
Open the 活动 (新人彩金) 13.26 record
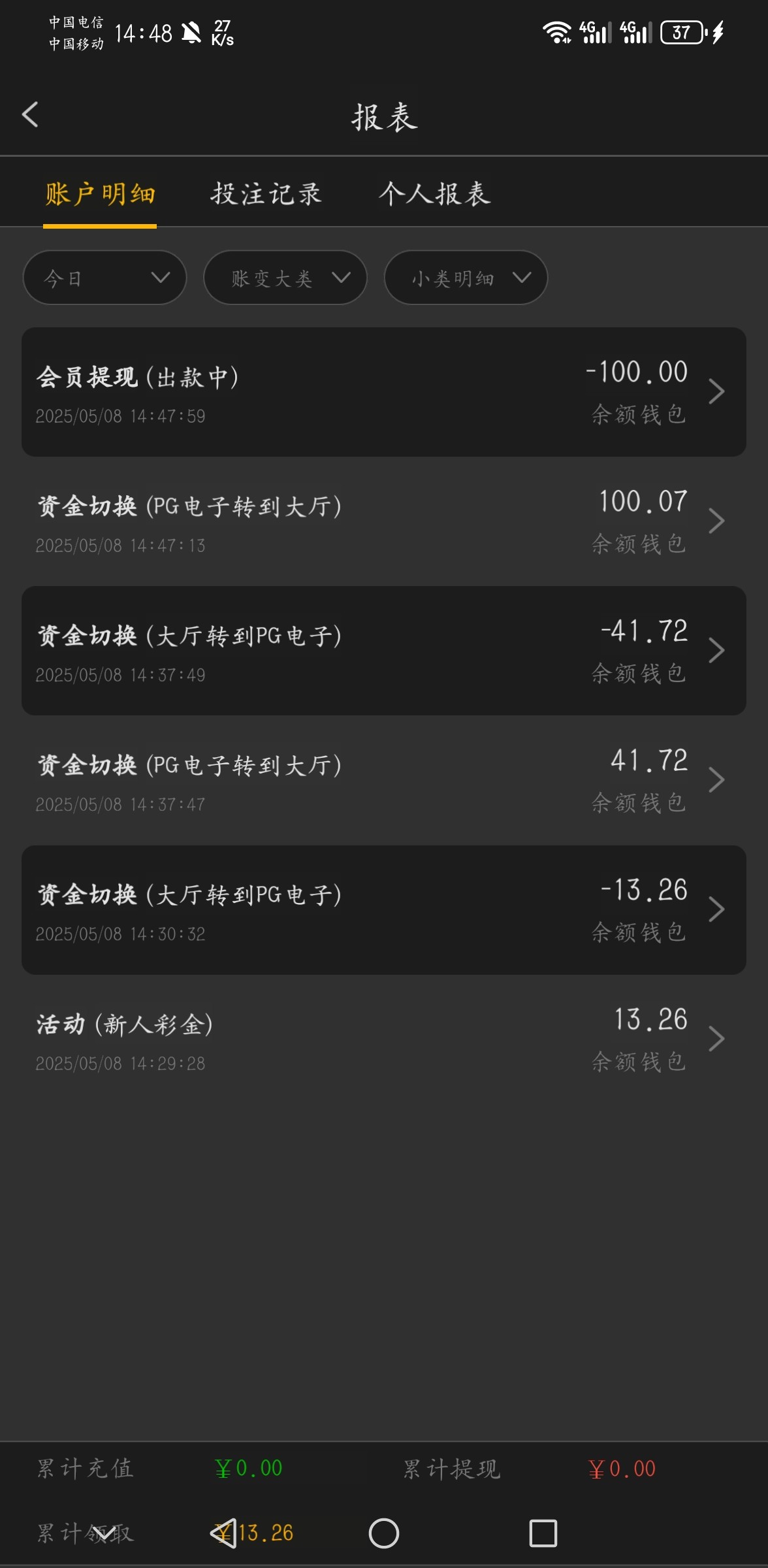(384, 1039)
